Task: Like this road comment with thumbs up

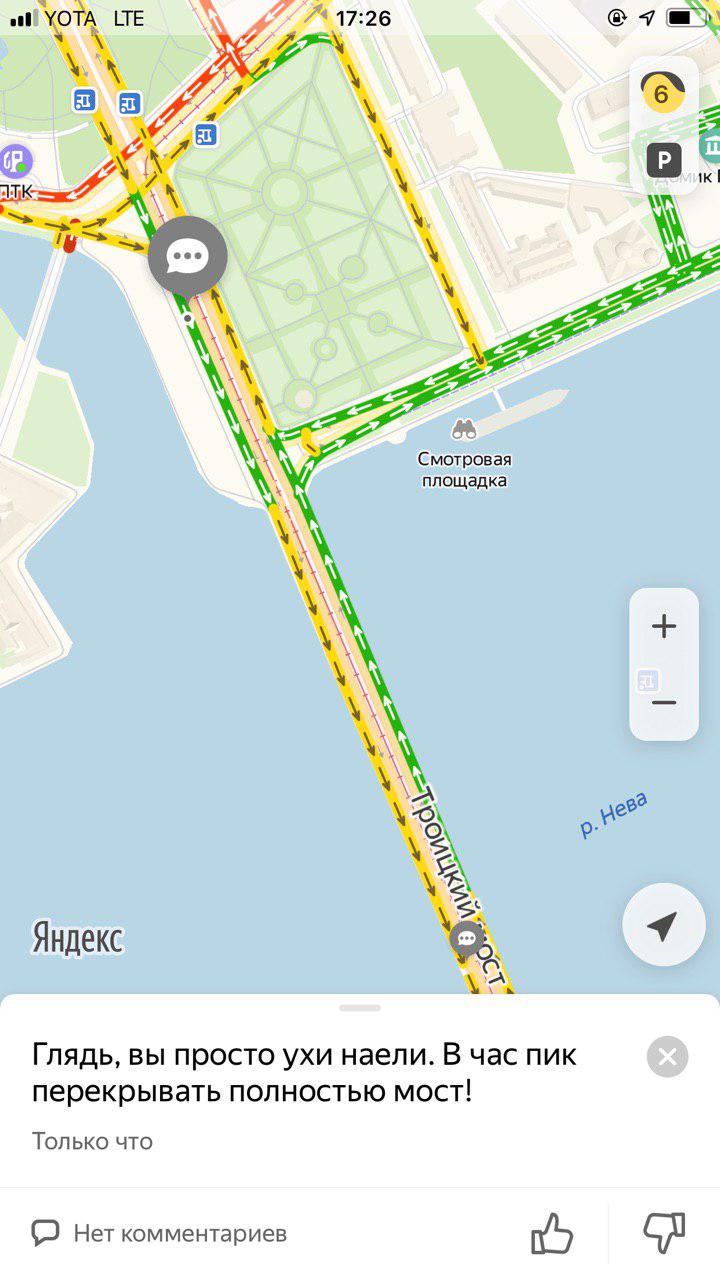Action: pos(552,1233)
